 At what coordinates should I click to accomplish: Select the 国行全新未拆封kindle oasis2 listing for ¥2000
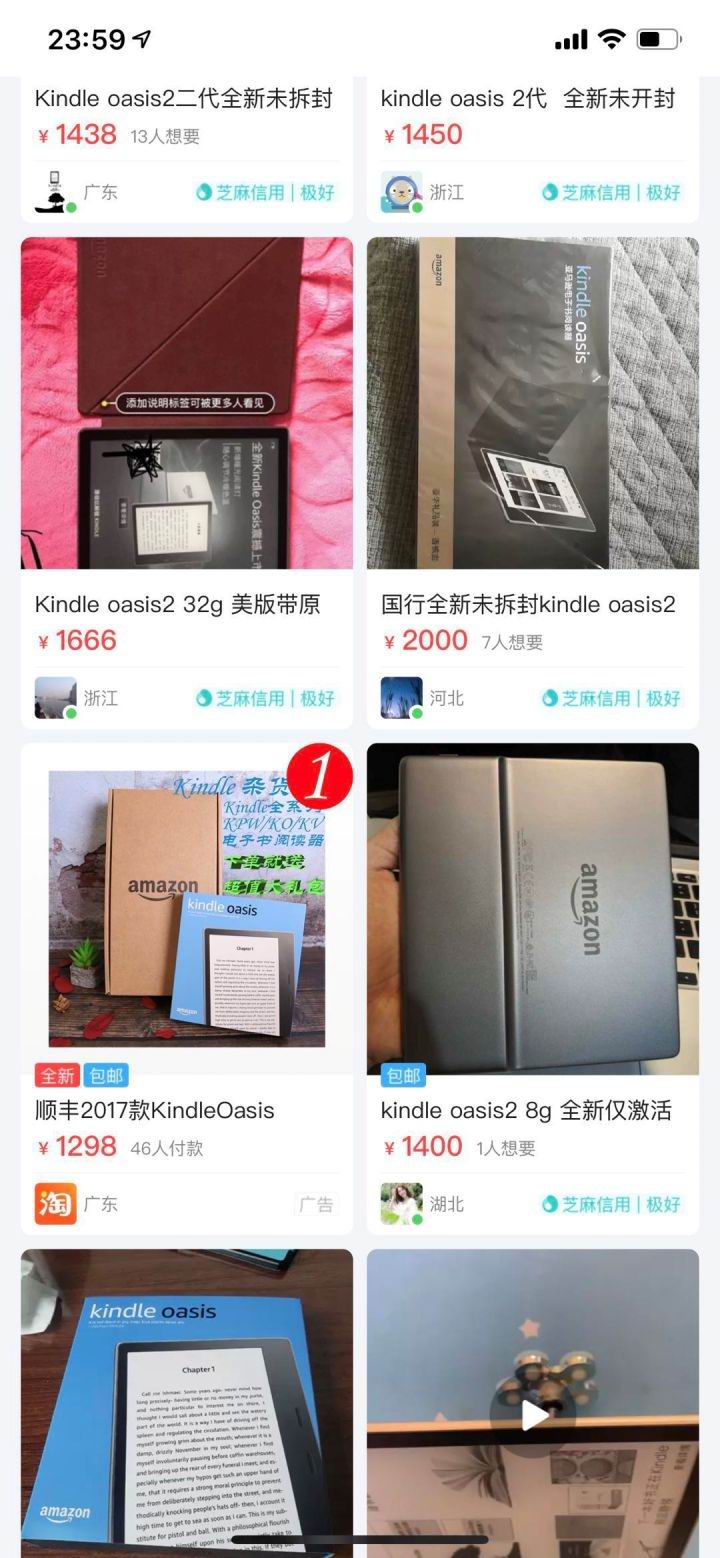coord(532,403)
